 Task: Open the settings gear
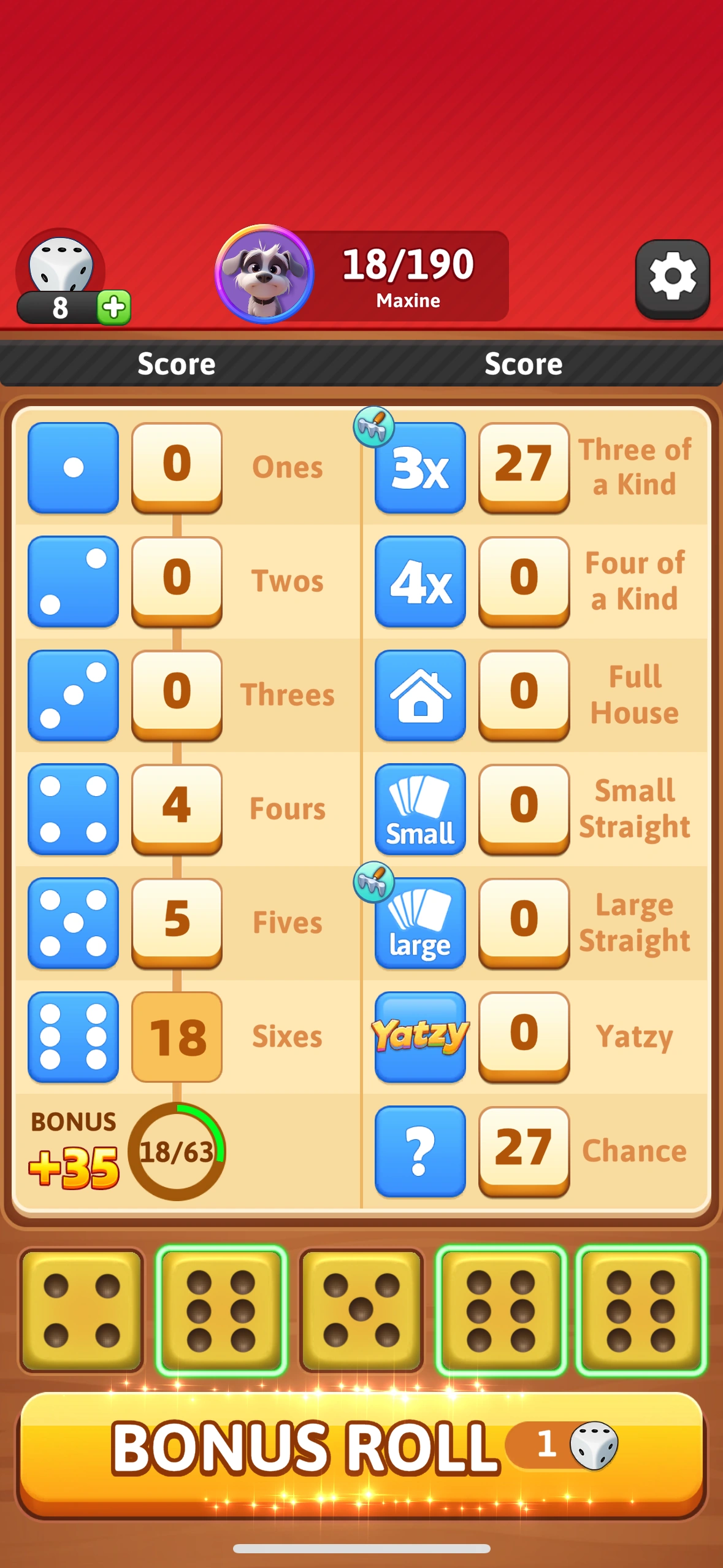[x=672, y=278]
